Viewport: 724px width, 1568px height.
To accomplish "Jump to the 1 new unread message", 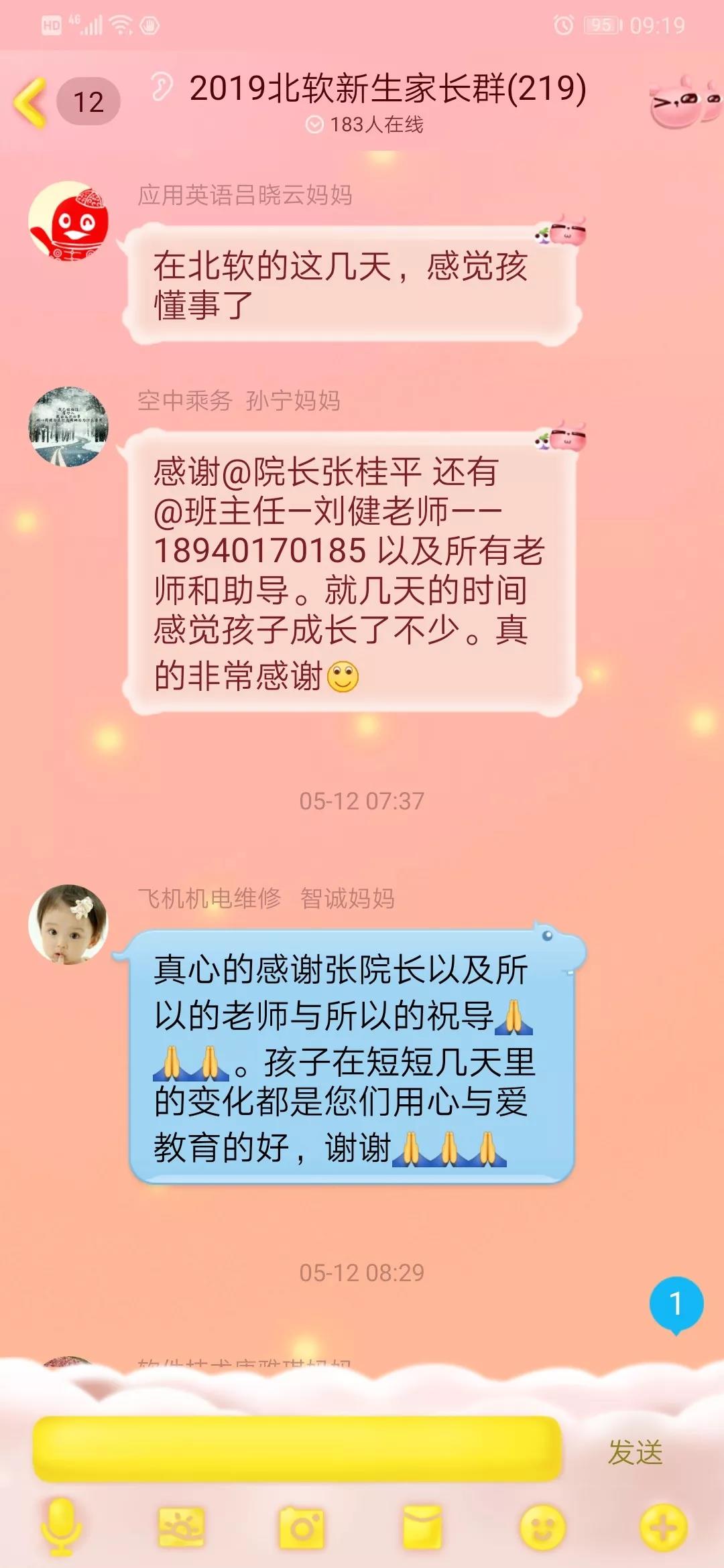I will (x=676, y=1303).
